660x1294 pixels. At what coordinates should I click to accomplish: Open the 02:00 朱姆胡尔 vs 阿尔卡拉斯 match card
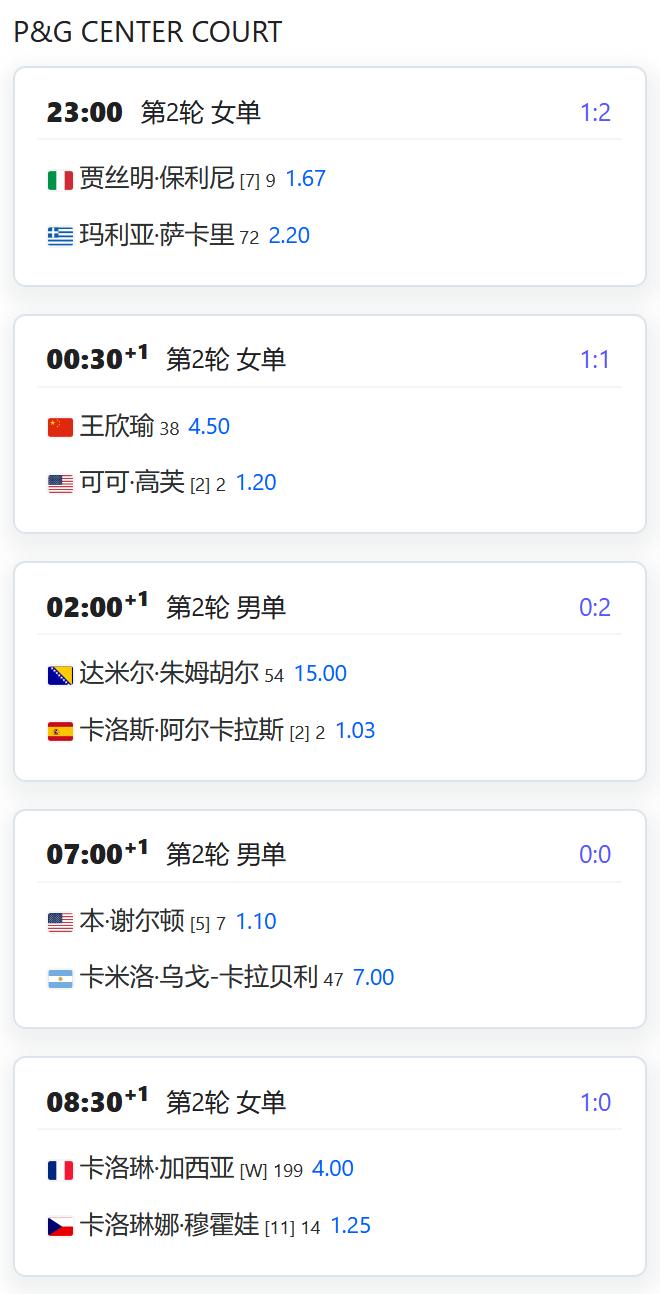330,671
